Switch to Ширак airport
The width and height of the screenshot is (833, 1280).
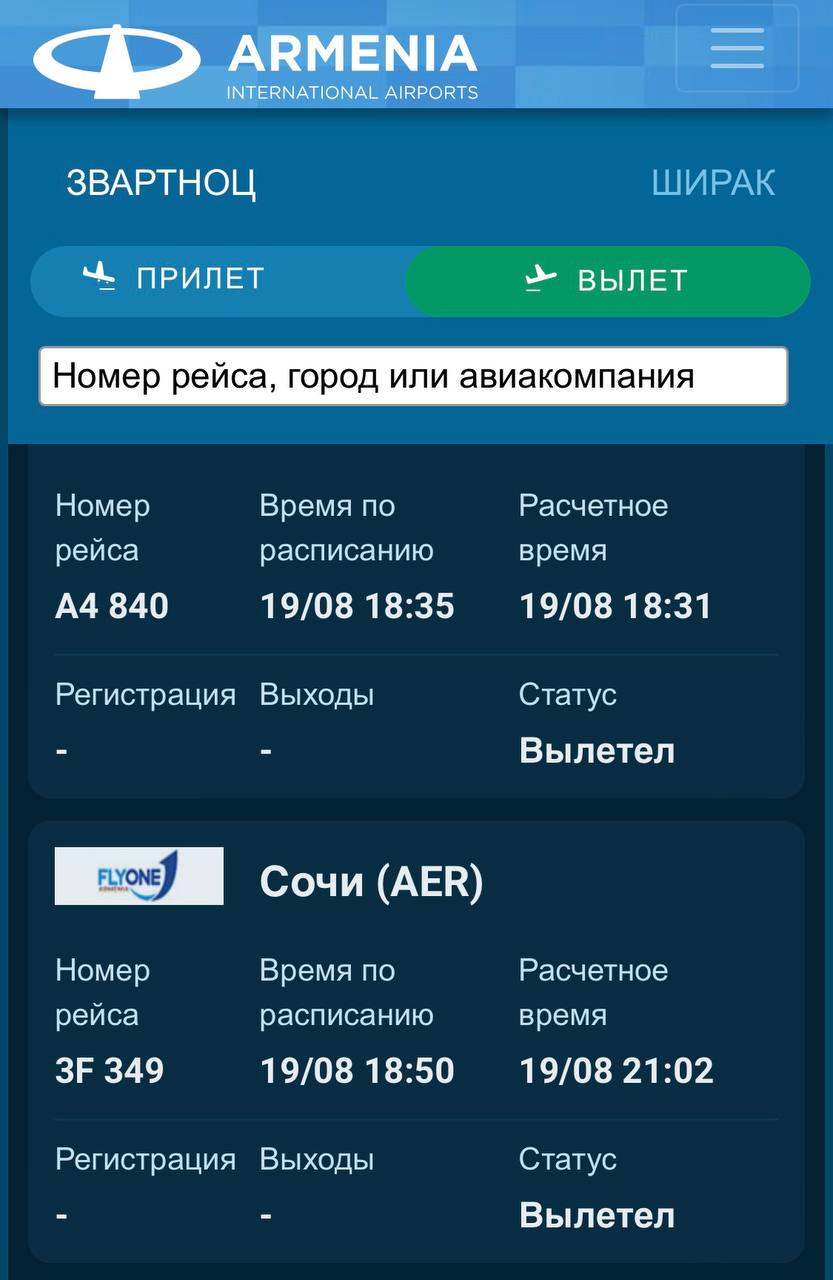(x=712, y=183)
